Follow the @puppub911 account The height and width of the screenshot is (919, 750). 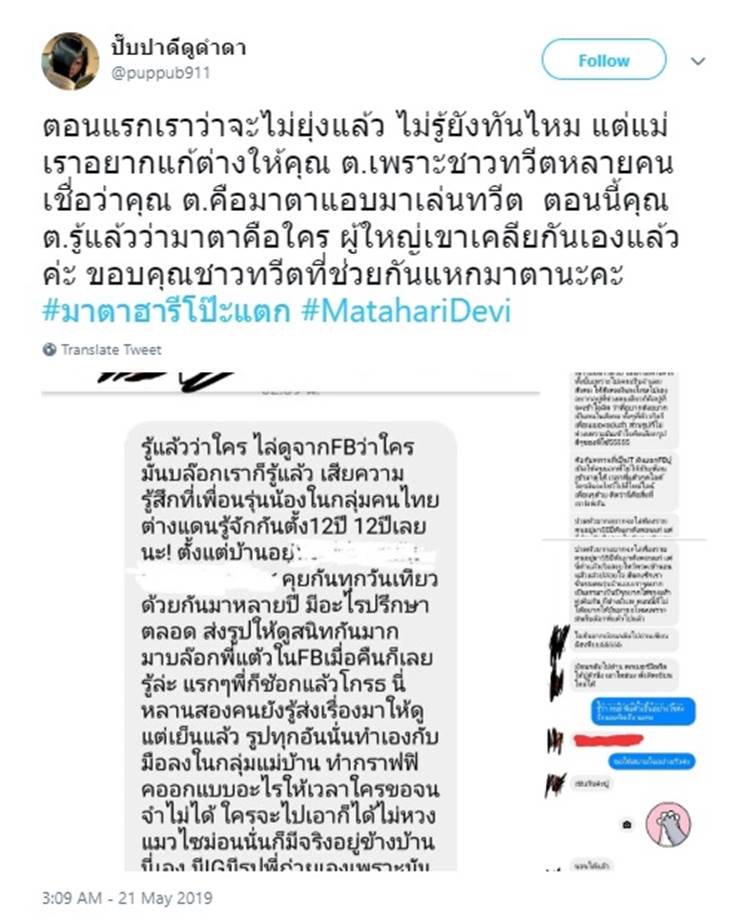(x=604, y=61)
